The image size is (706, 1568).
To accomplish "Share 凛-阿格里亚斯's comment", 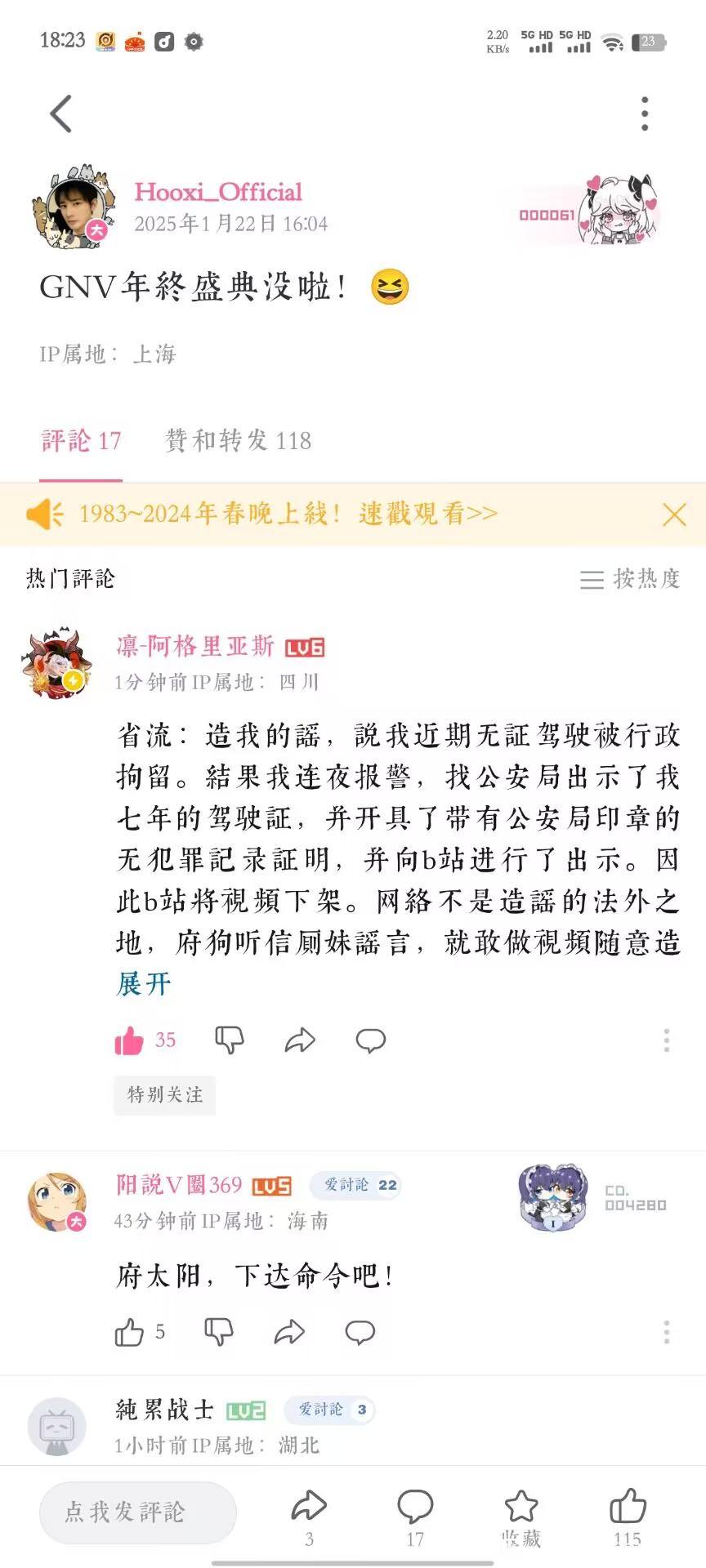I will coord(300,1040).
